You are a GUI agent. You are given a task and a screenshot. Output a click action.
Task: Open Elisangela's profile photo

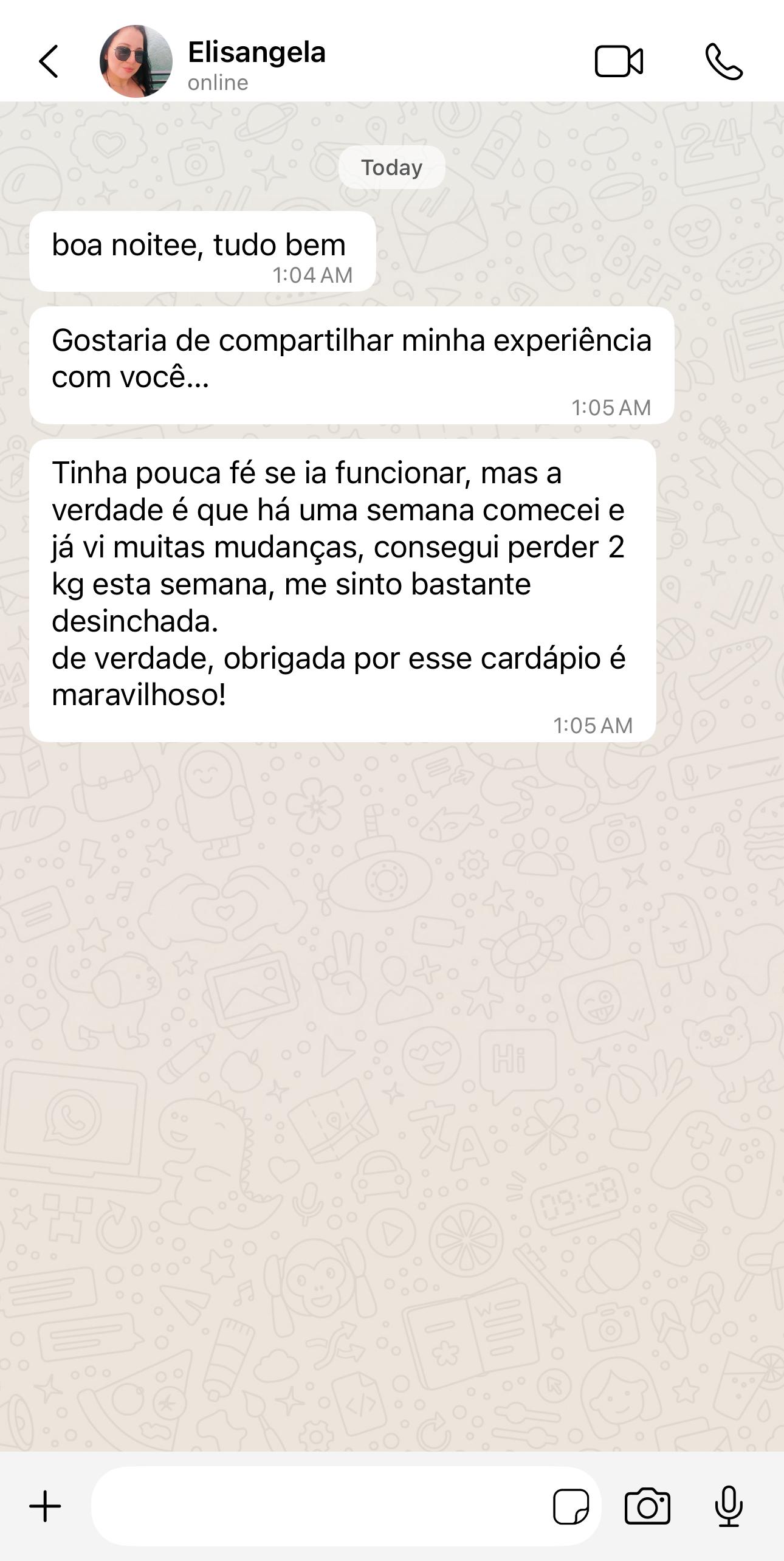[136, 61]
